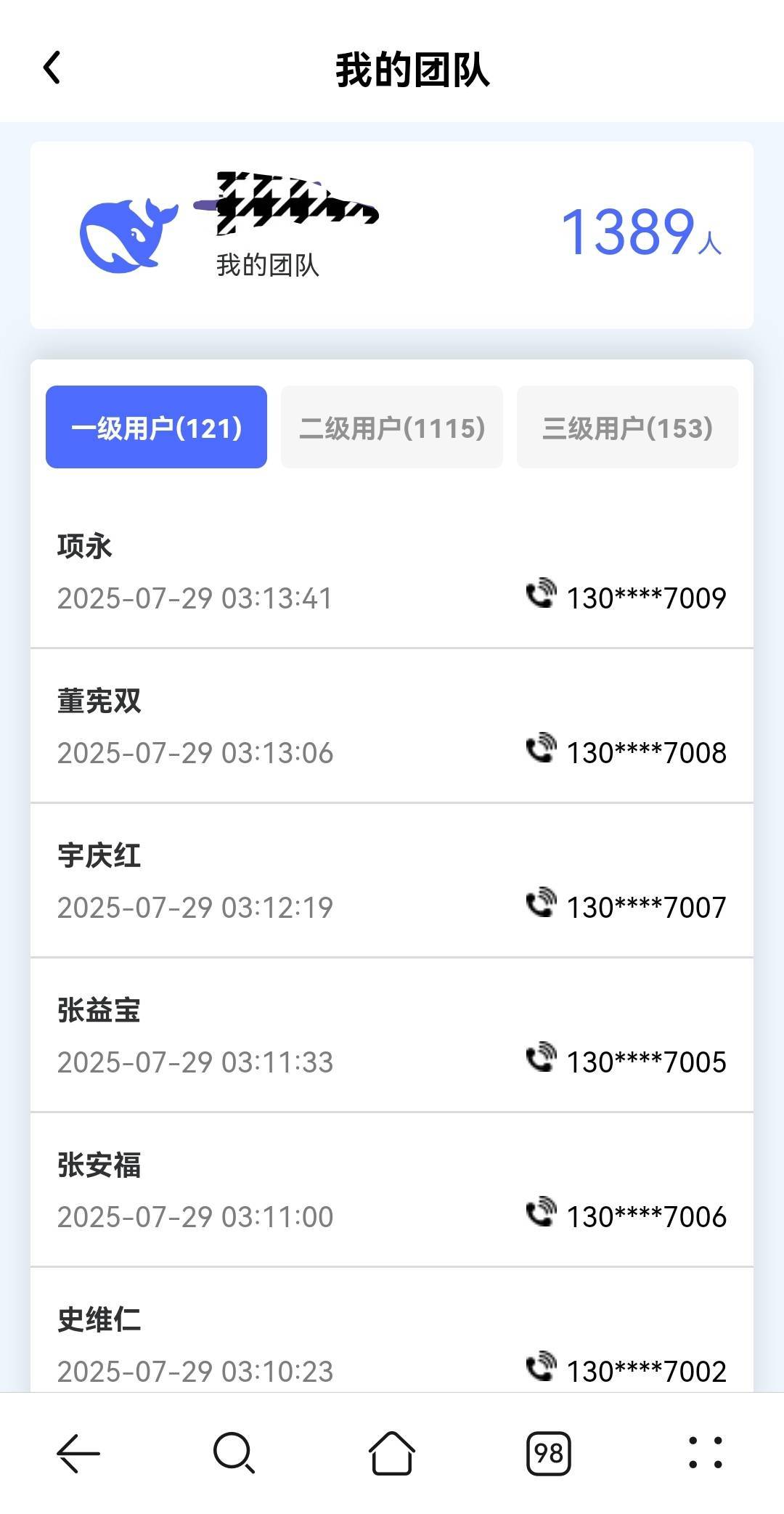The height and width of the screenshot is (1514, 784).
Task: Tap the browser back arrow
Action: [78, 1453]
